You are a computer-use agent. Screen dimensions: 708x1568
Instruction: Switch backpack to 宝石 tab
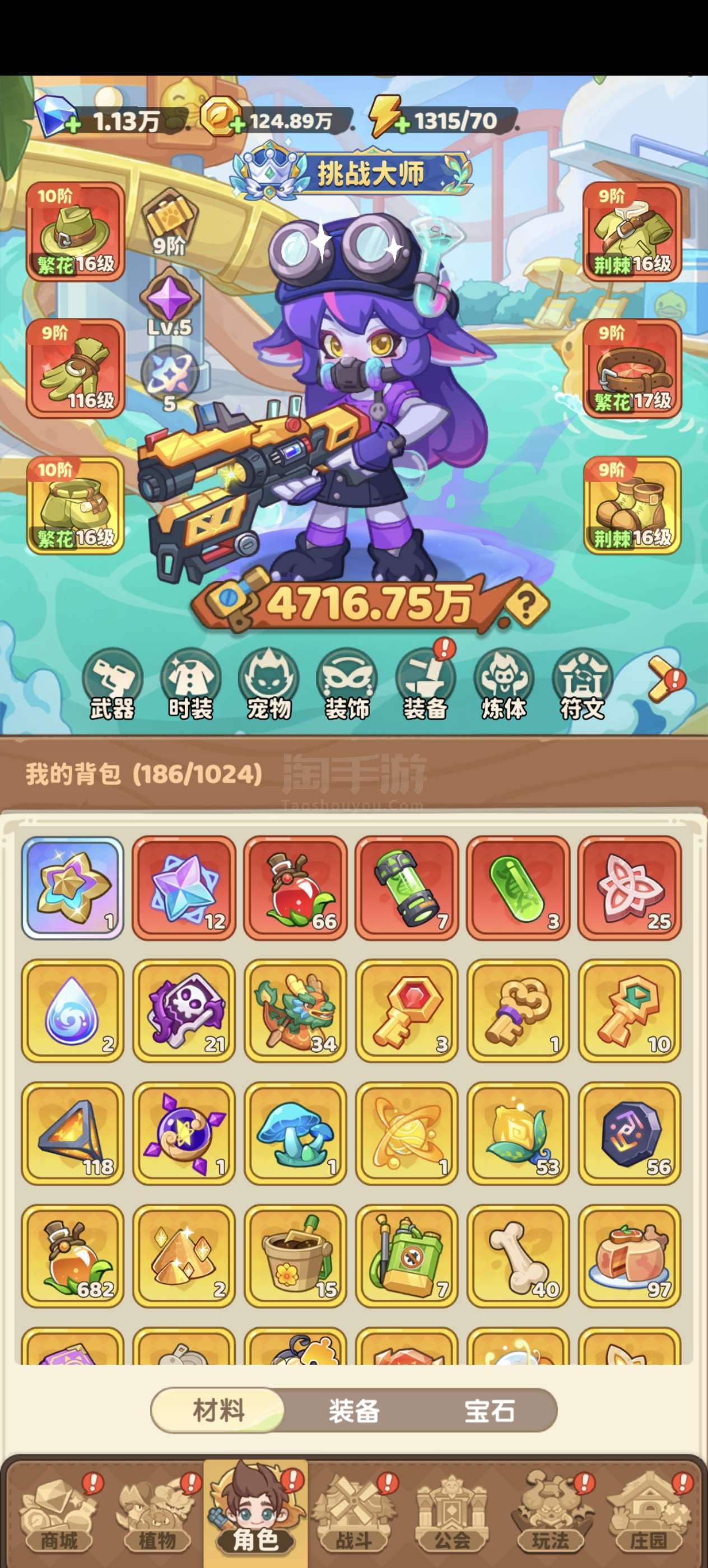(x=490, y=1410)
